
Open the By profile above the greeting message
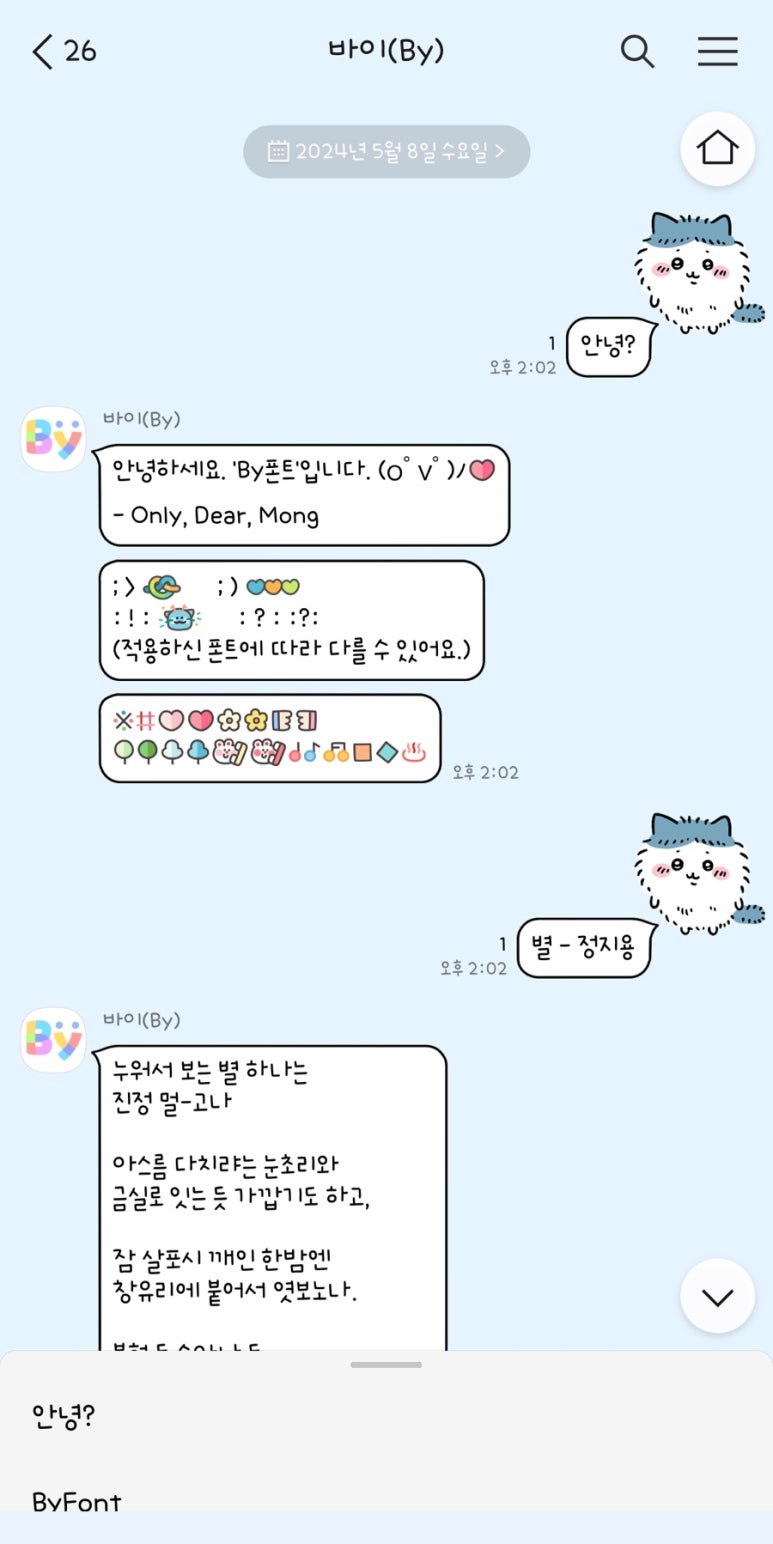pyautogui.click(x=53, y=438)
